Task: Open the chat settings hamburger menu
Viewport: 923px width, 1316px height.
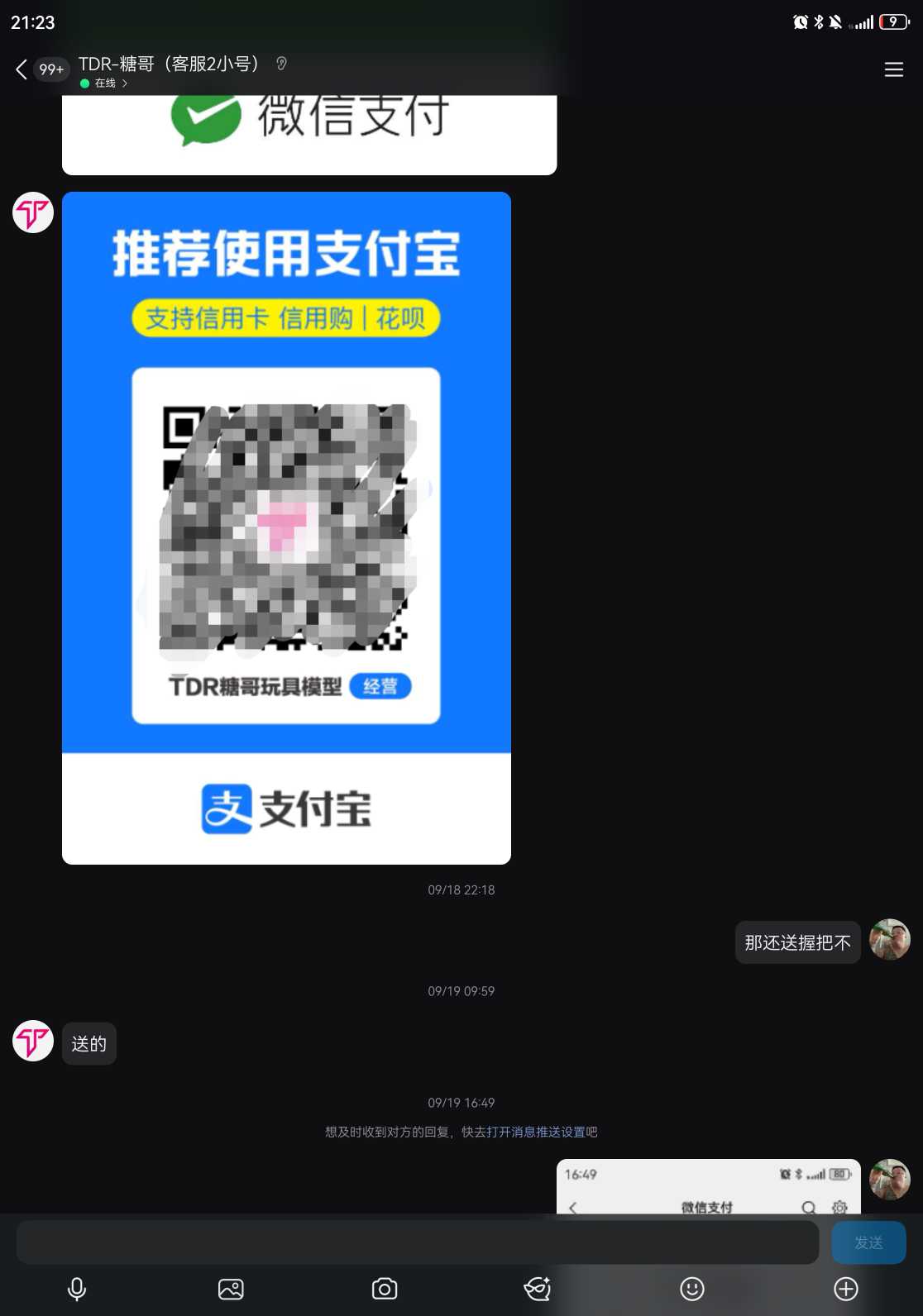Action: tap(893, 69)
